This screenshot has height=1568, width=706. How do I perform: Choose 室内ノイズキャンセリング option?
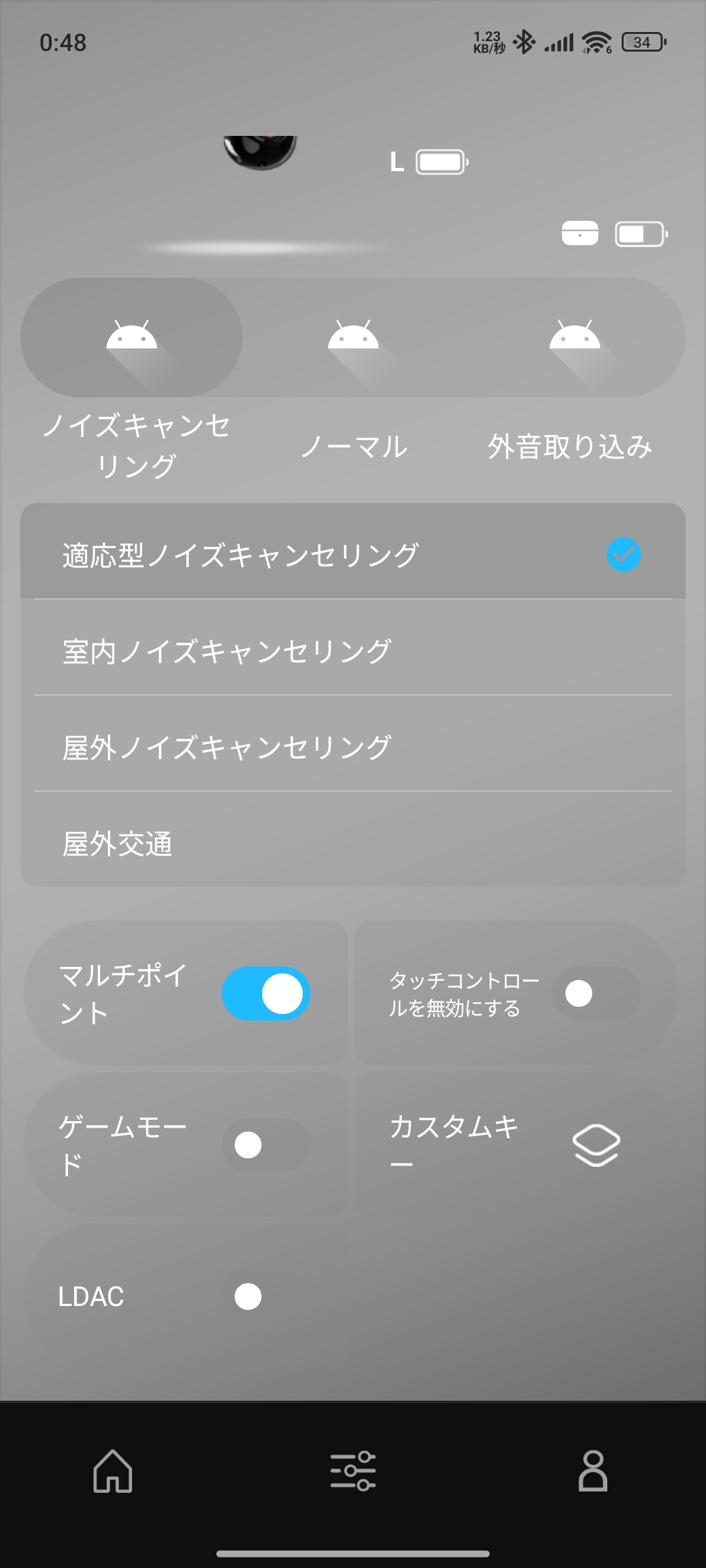point(353,651)
